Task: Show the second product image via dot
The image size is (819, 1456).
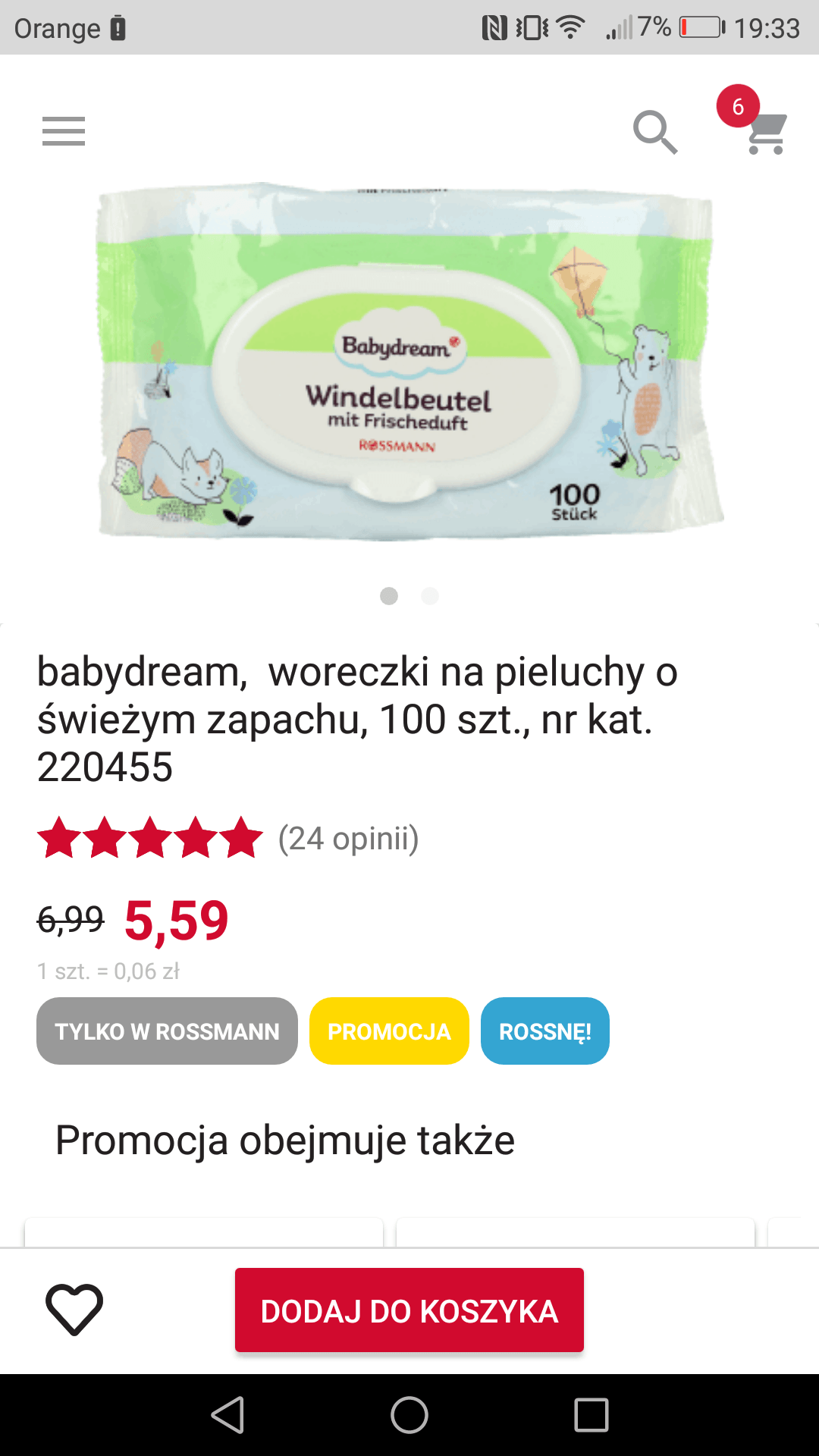Action: click(x=430, y=596)
